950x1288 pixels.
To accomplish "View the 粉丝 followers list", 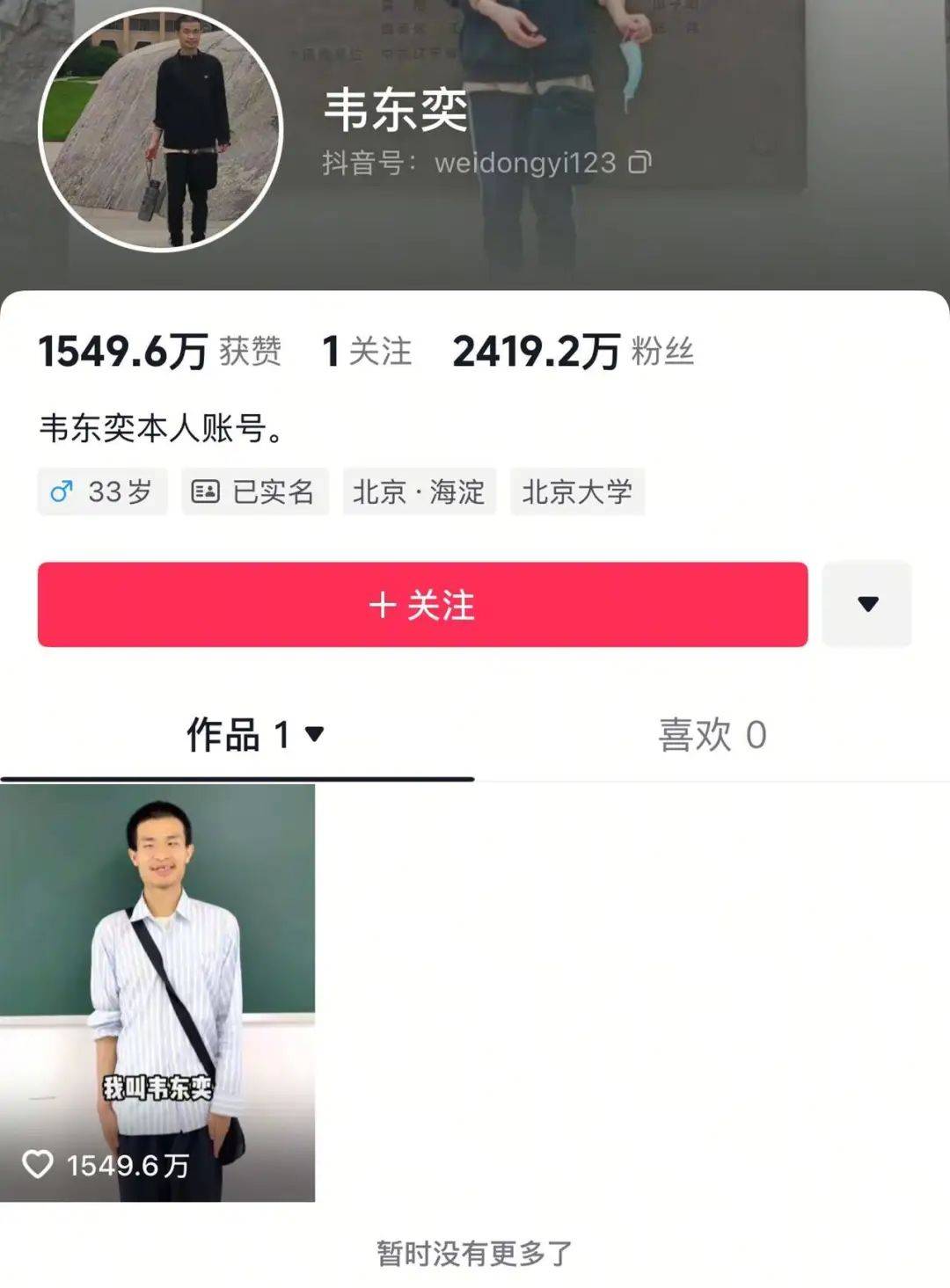I will [x=574, y=352].
